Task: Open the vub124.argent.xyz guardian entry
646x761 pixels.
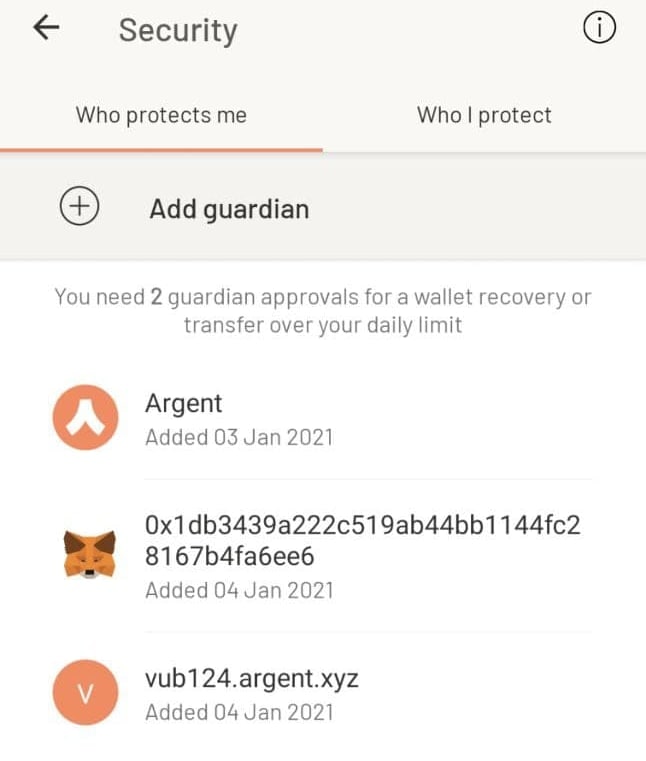Action: 252,695
